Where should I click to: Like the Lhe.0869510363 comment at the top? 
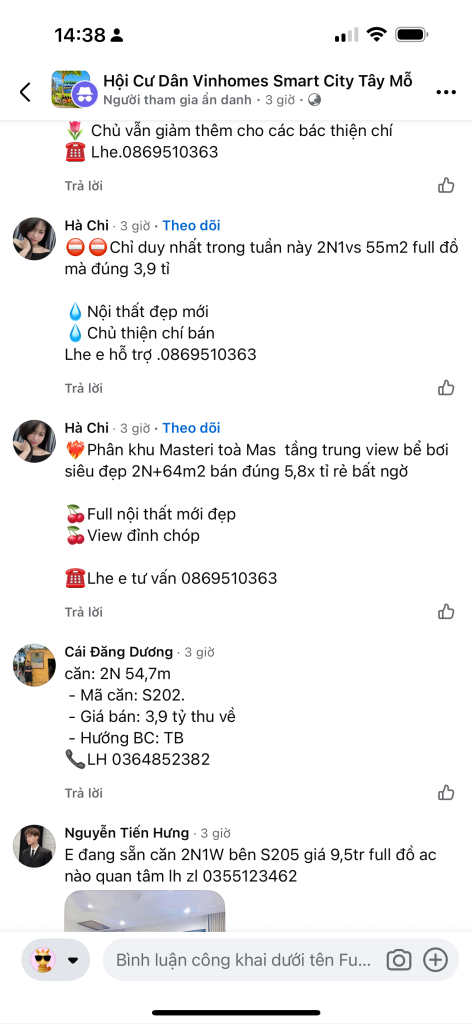[446, 185]
